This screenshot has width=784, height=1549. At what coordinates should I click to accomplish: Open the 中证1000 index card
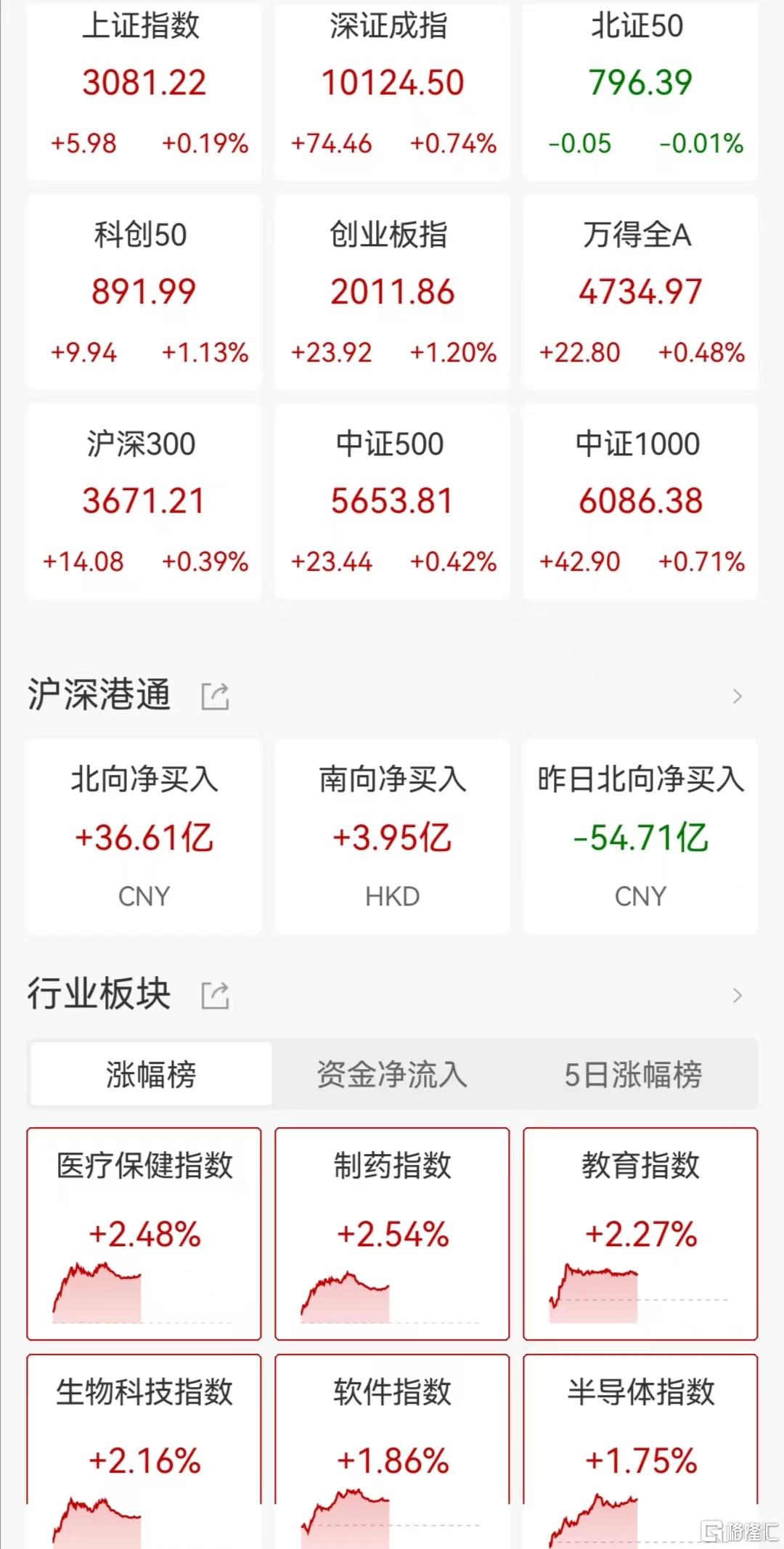pos(640,501)
